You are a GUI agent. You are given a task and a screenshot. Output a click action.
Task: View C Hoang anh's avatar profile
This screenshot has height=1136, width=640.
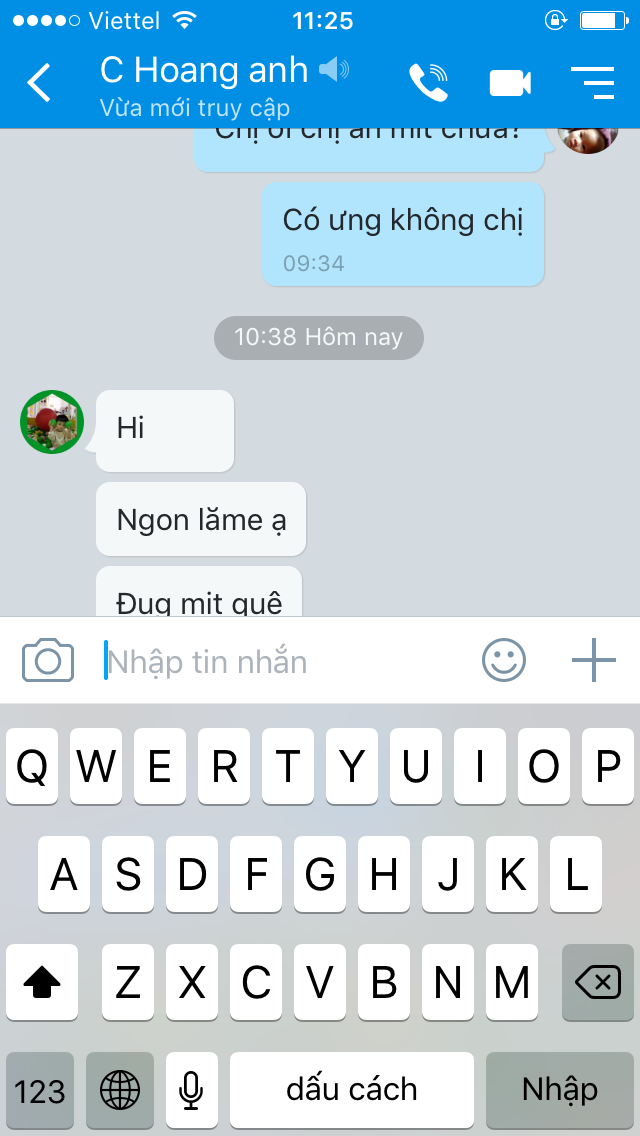tap(52, 422)
